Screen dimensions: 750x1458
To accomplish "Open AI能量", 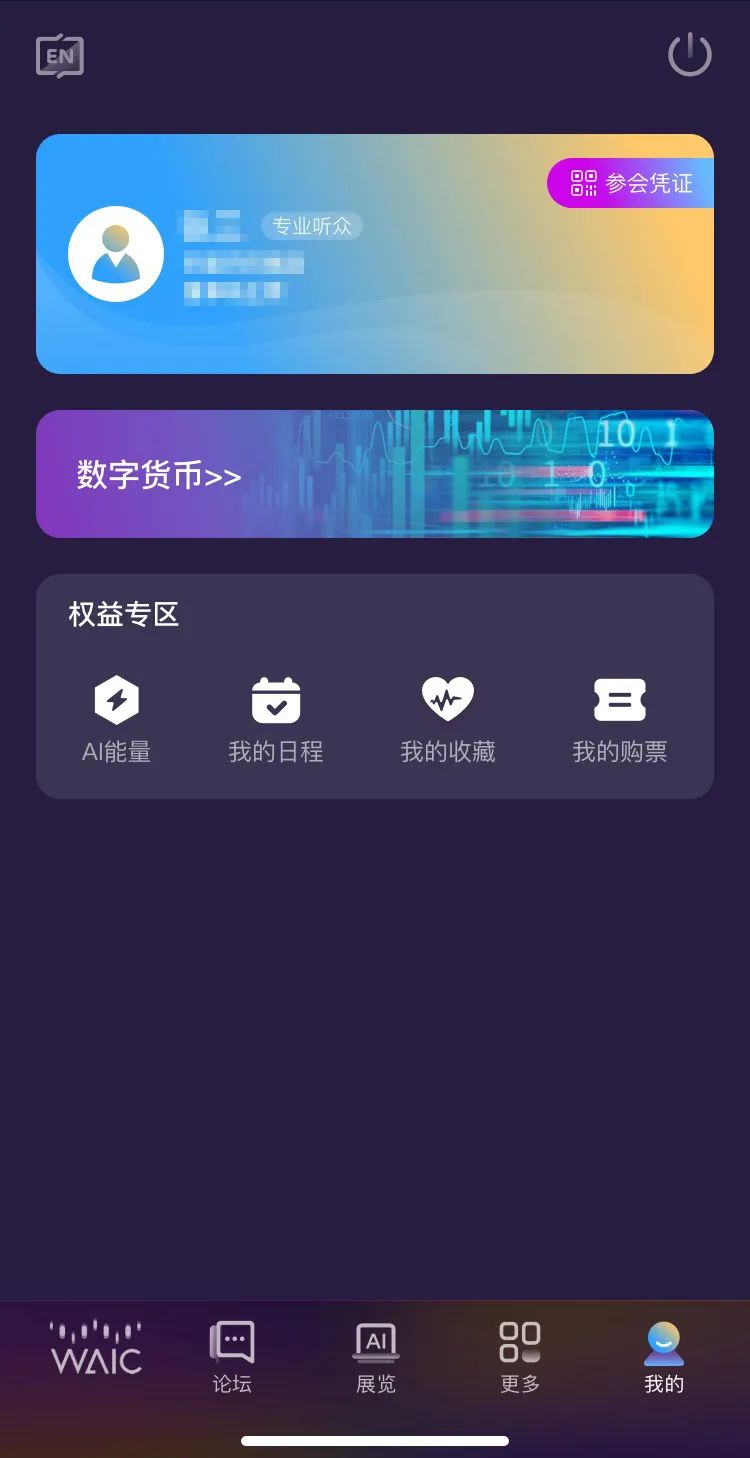I will click(117, 720).
